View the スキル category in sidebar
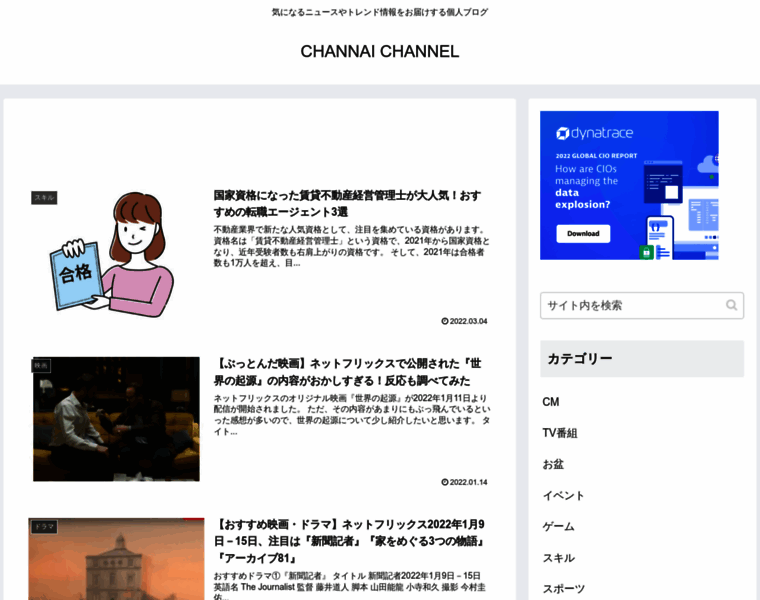Image resolution: width=760 pixels, height=600 pixels. (x=558, y=557)
